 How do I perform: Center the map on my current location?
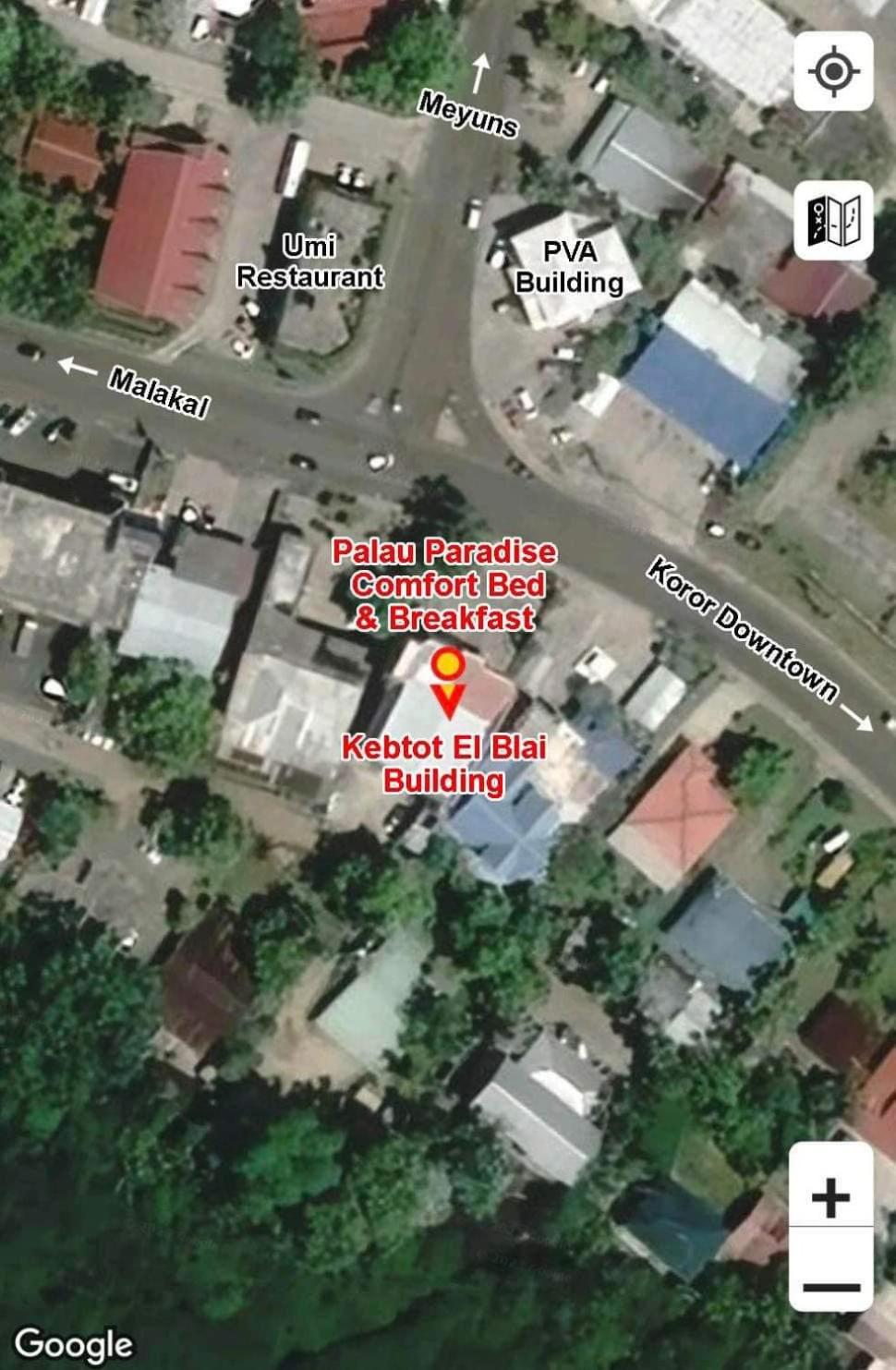[832, 71]
